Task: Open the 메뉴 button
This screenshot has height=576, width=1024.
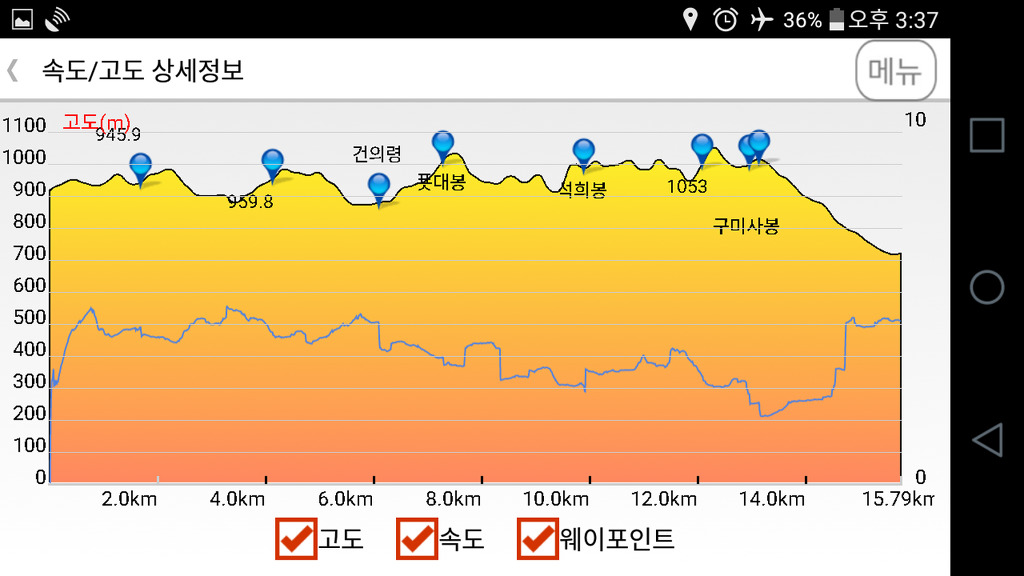Action: 895,71
